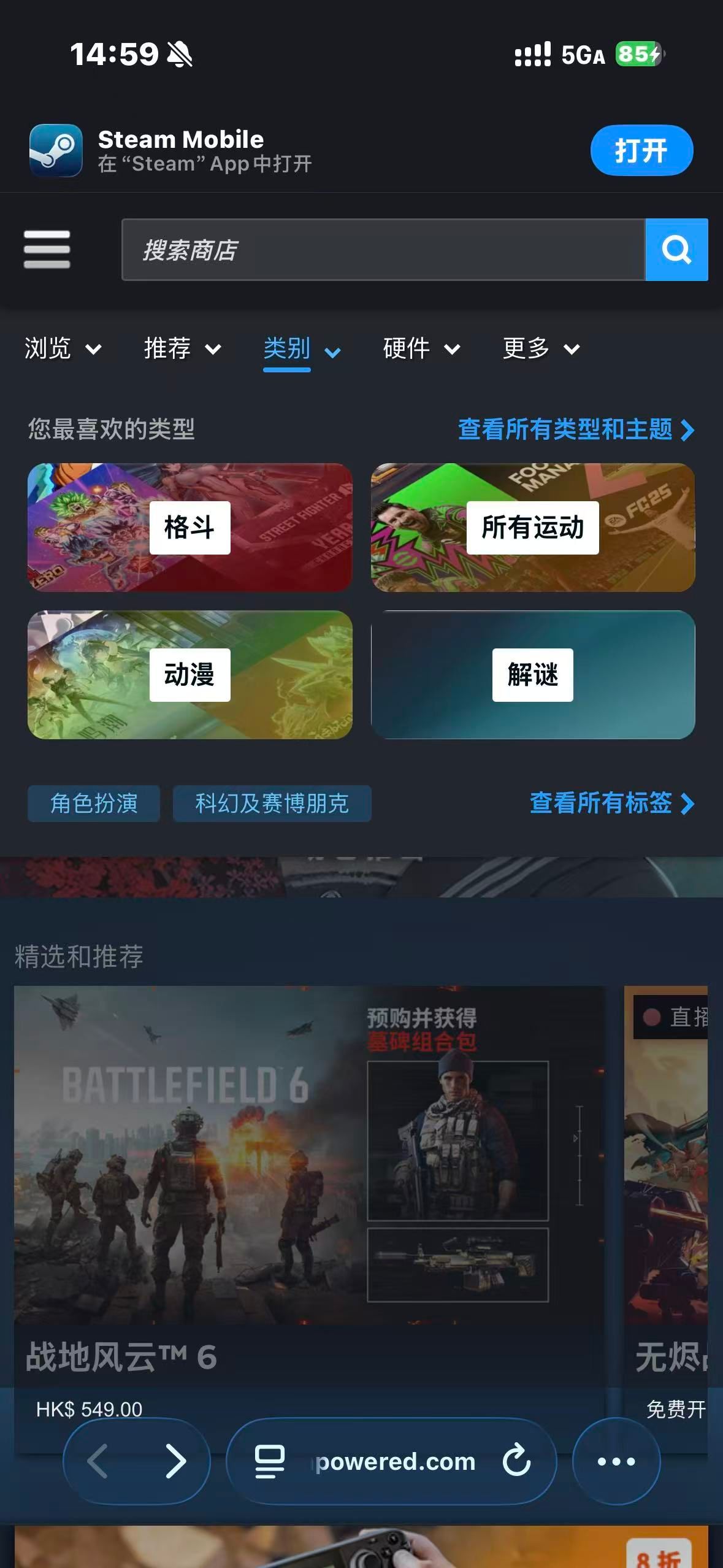Open 查看所有类型和主题 link

click(575, 429)
